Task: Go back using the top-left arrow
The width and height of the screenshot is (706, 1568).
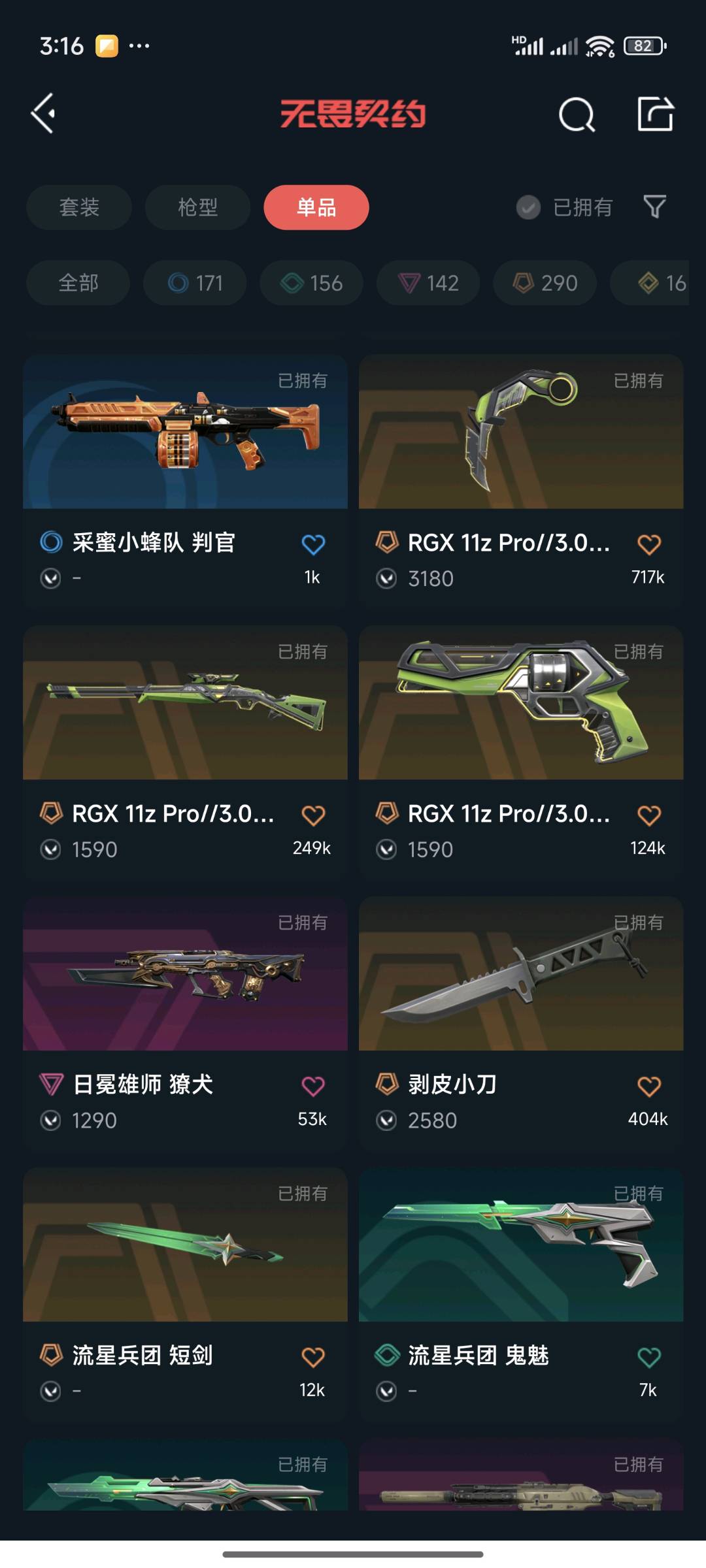Action: 43,114
